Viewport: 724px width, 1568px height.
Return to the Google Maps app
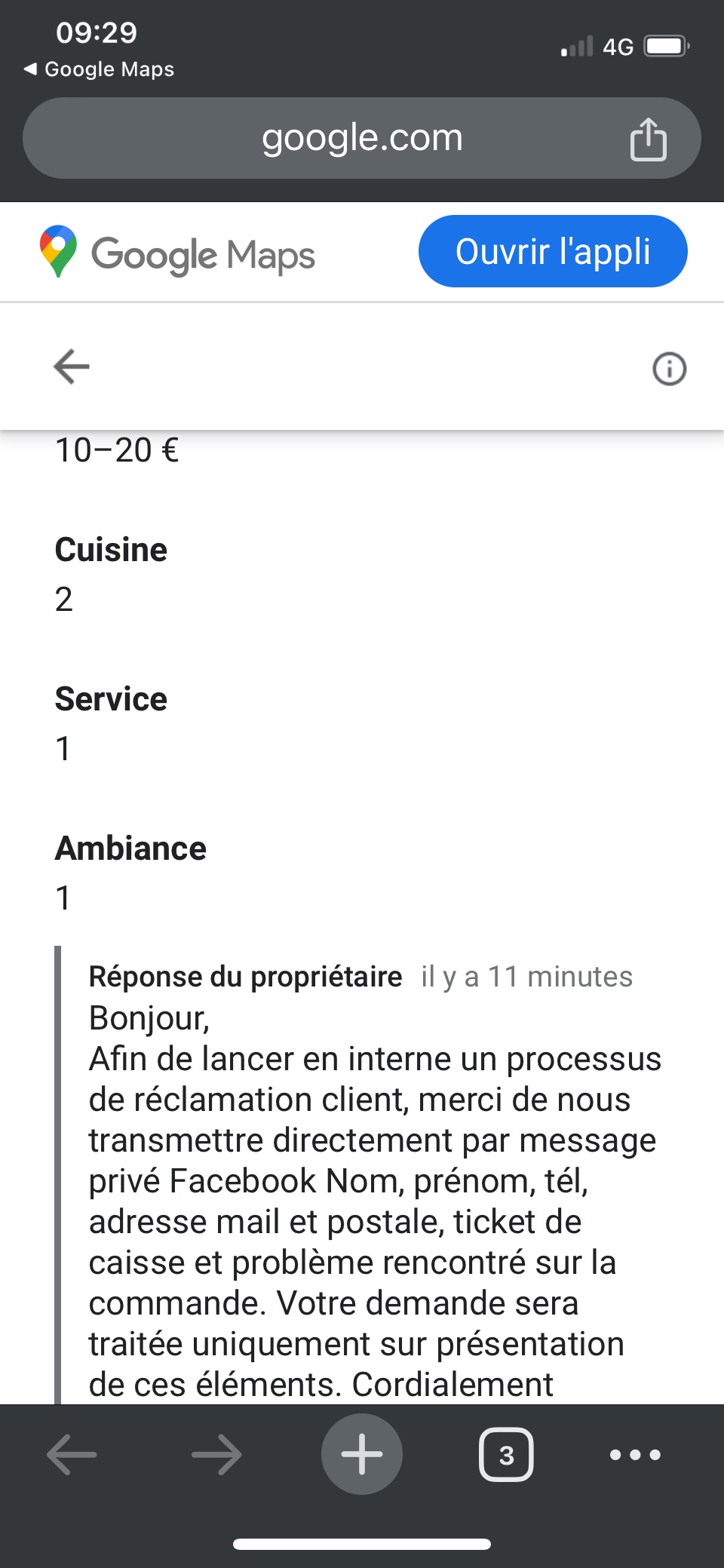point(100,69)
